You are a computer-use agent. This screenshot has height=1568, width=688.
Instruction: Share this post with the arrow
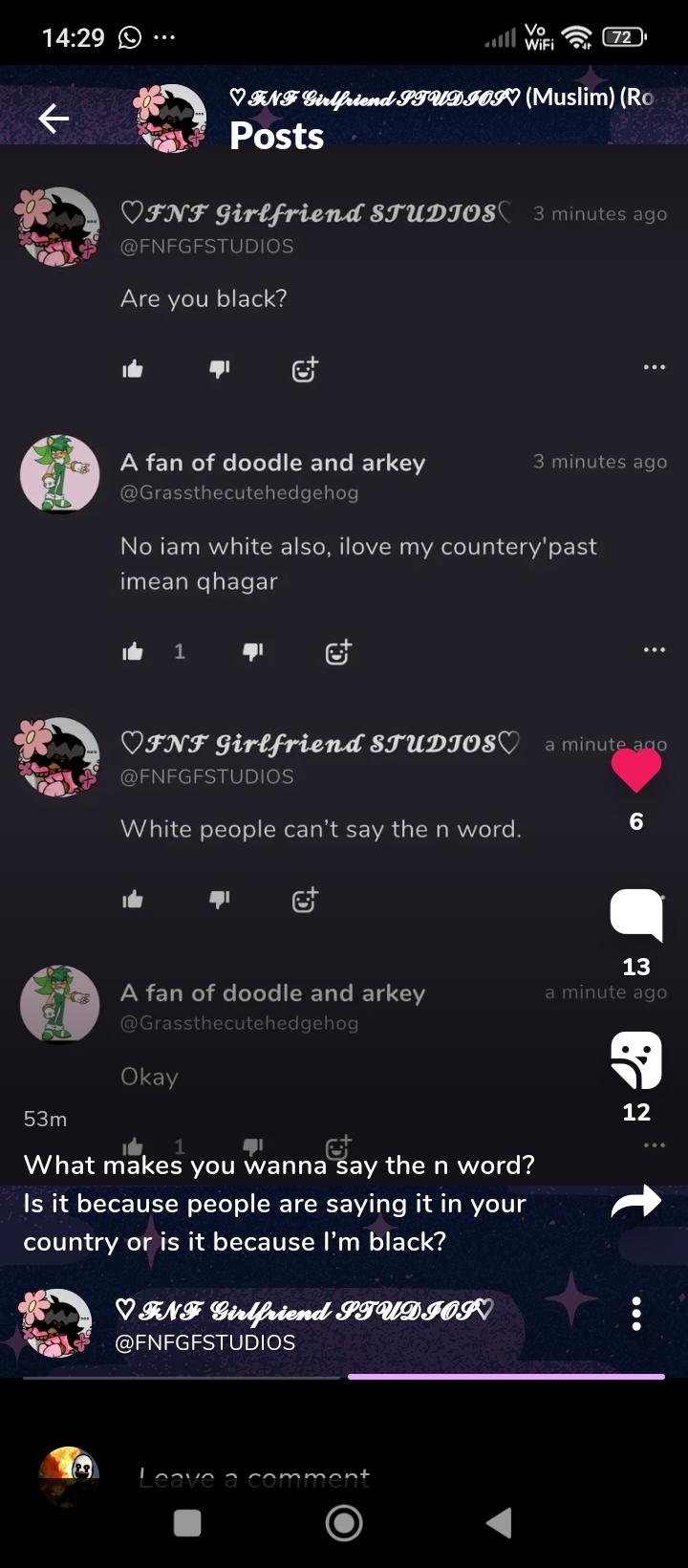636,1202
